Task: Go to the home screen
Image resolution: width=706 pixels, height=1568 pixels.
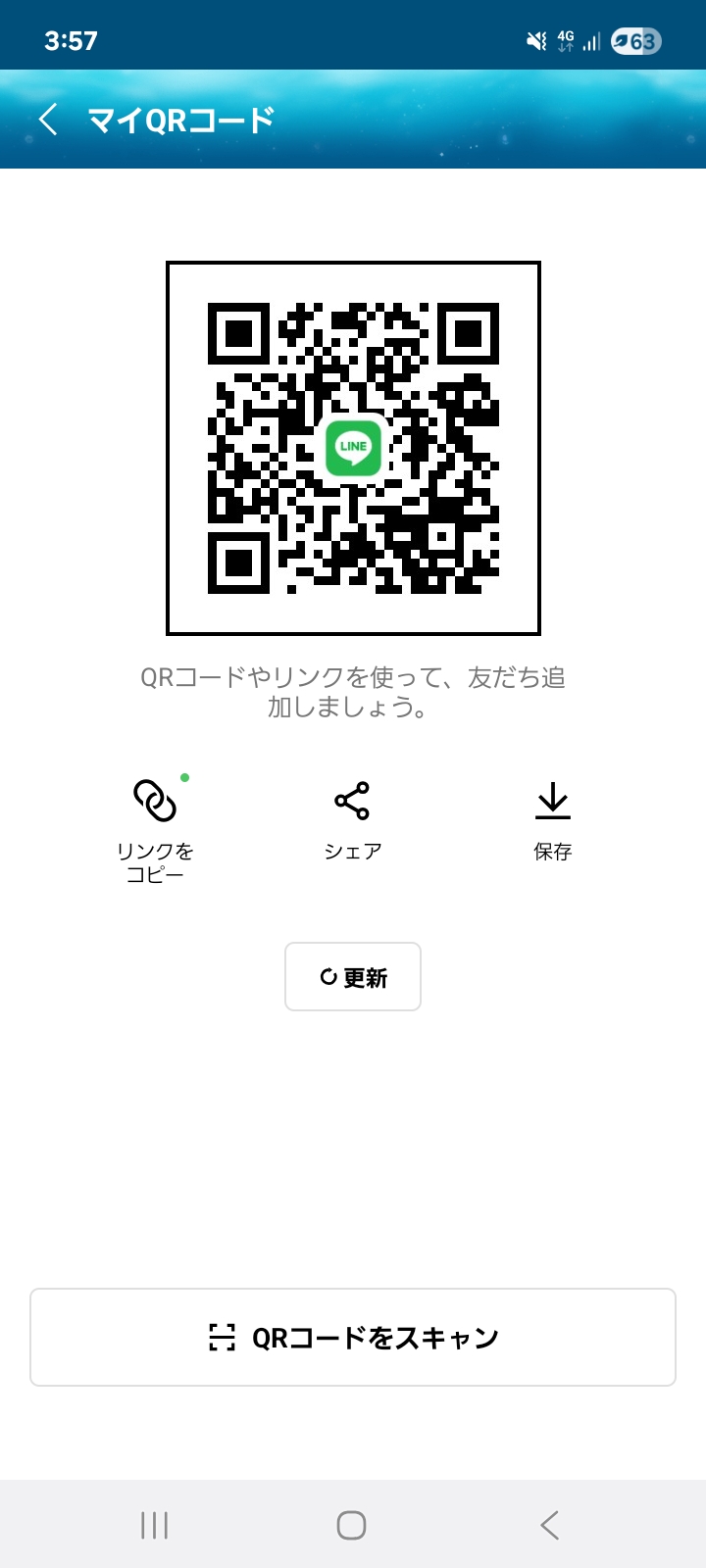Action: [352, 1525]
